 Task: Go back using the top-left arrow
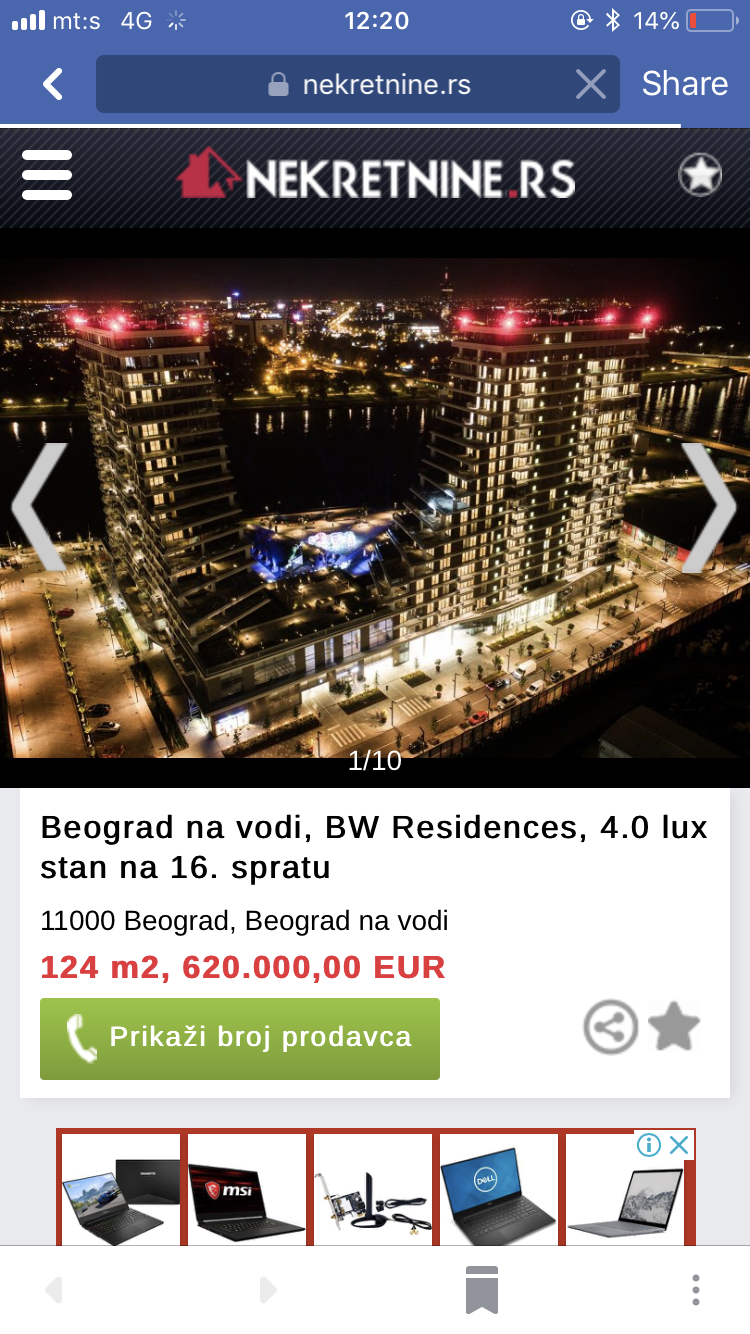(x=53, y=84)
